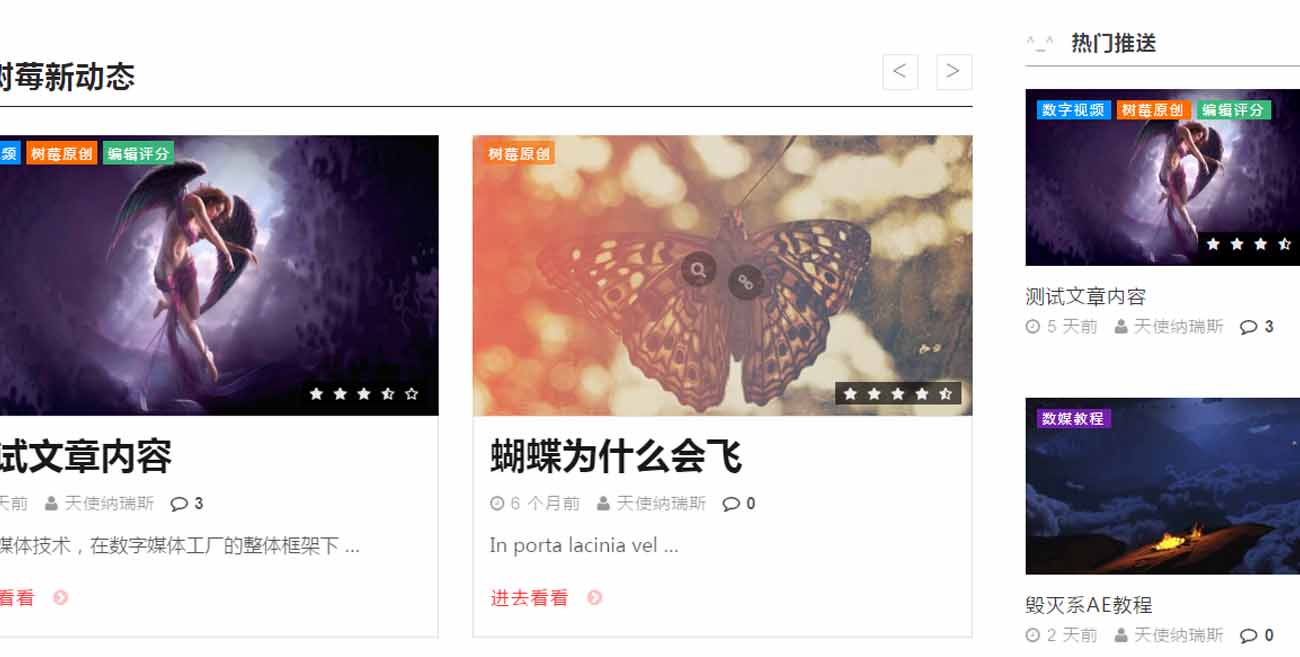View author 天使纳瑞斯 under the butterfly article
The width and height of the screenshot is (1300, 657).
click(x=660, y=504)
